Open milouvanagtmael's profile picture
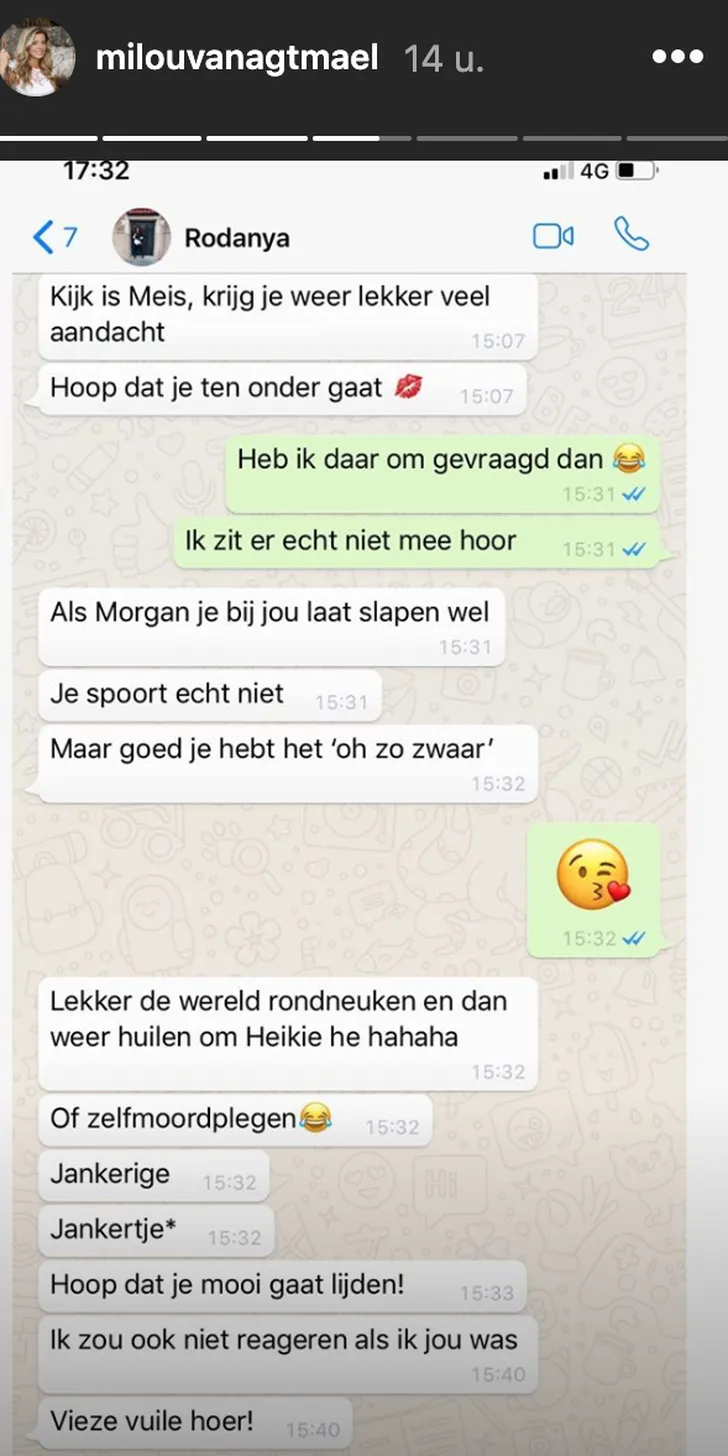728x1456 pixels. [38, 57]
